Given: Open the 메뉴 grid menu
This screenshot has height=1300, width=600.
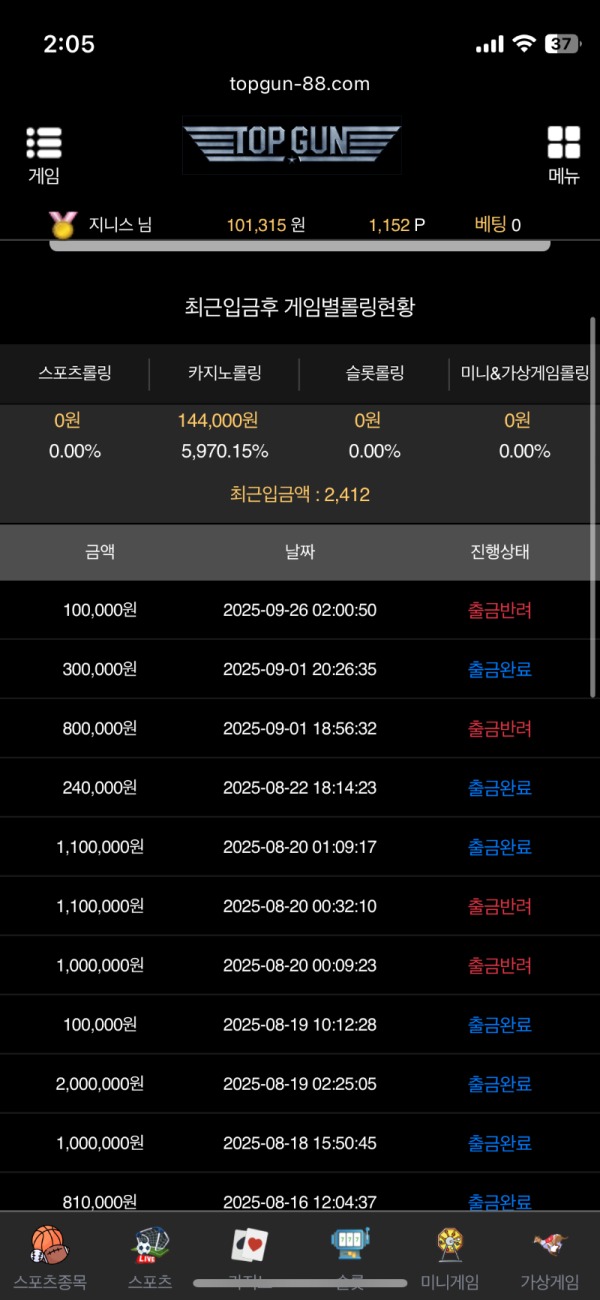Looking at the screenshot, I should point(564,155).
